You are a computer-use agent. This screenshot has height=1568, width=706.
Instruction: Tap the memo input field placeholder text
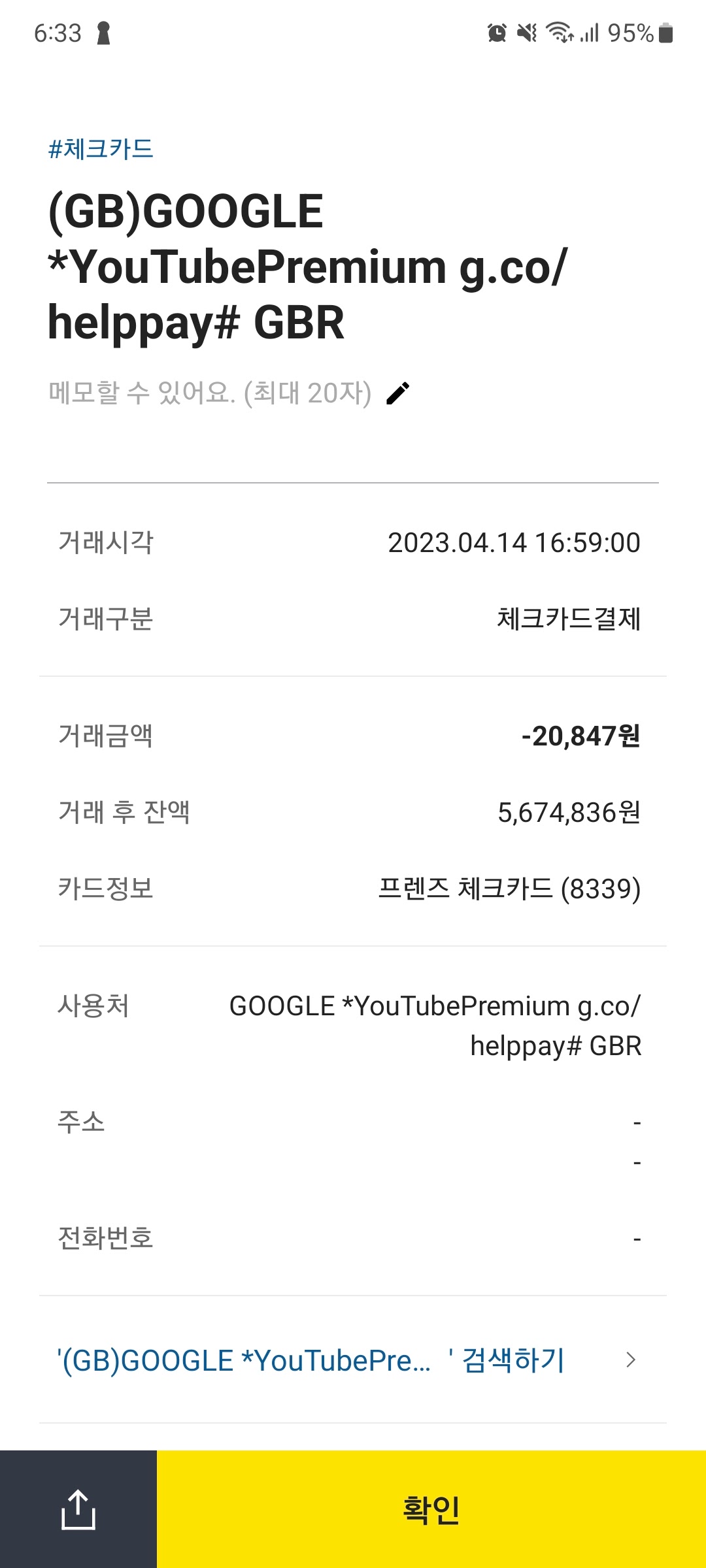pos(209,391)
